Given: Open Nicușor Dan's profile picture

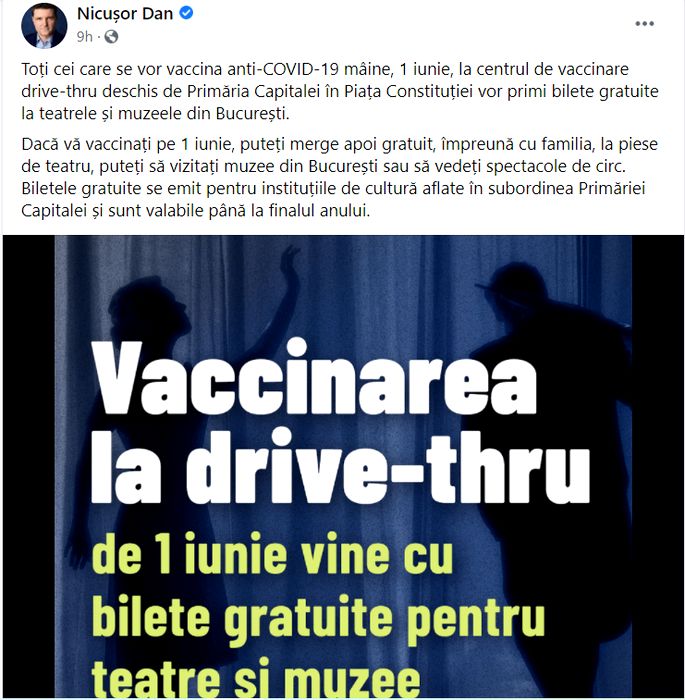Looking at the screenshot, I should coord(43,24).
